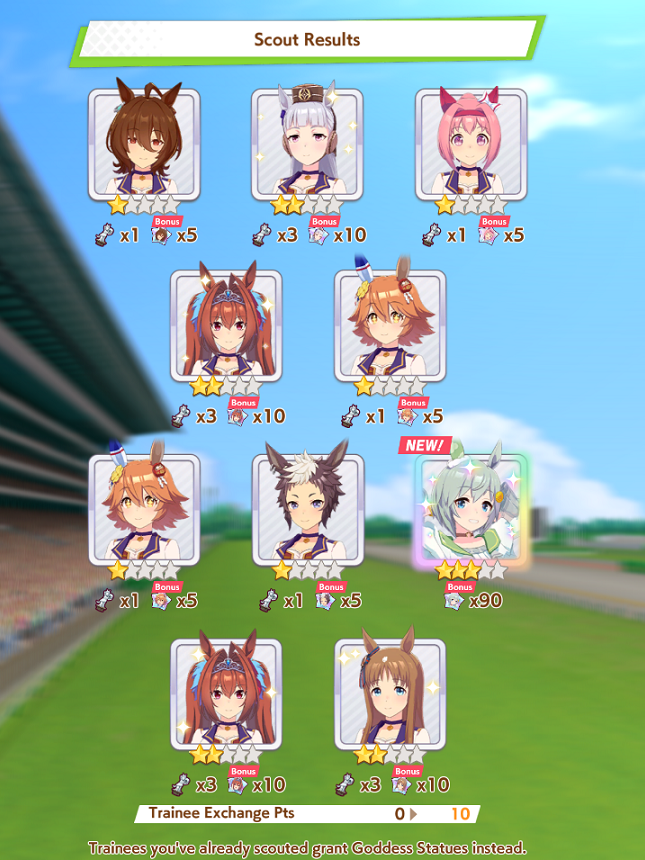This screenshot has height=860, width=645.
Task: Open the NEW three-star trainee card
Action: [471, 509]
